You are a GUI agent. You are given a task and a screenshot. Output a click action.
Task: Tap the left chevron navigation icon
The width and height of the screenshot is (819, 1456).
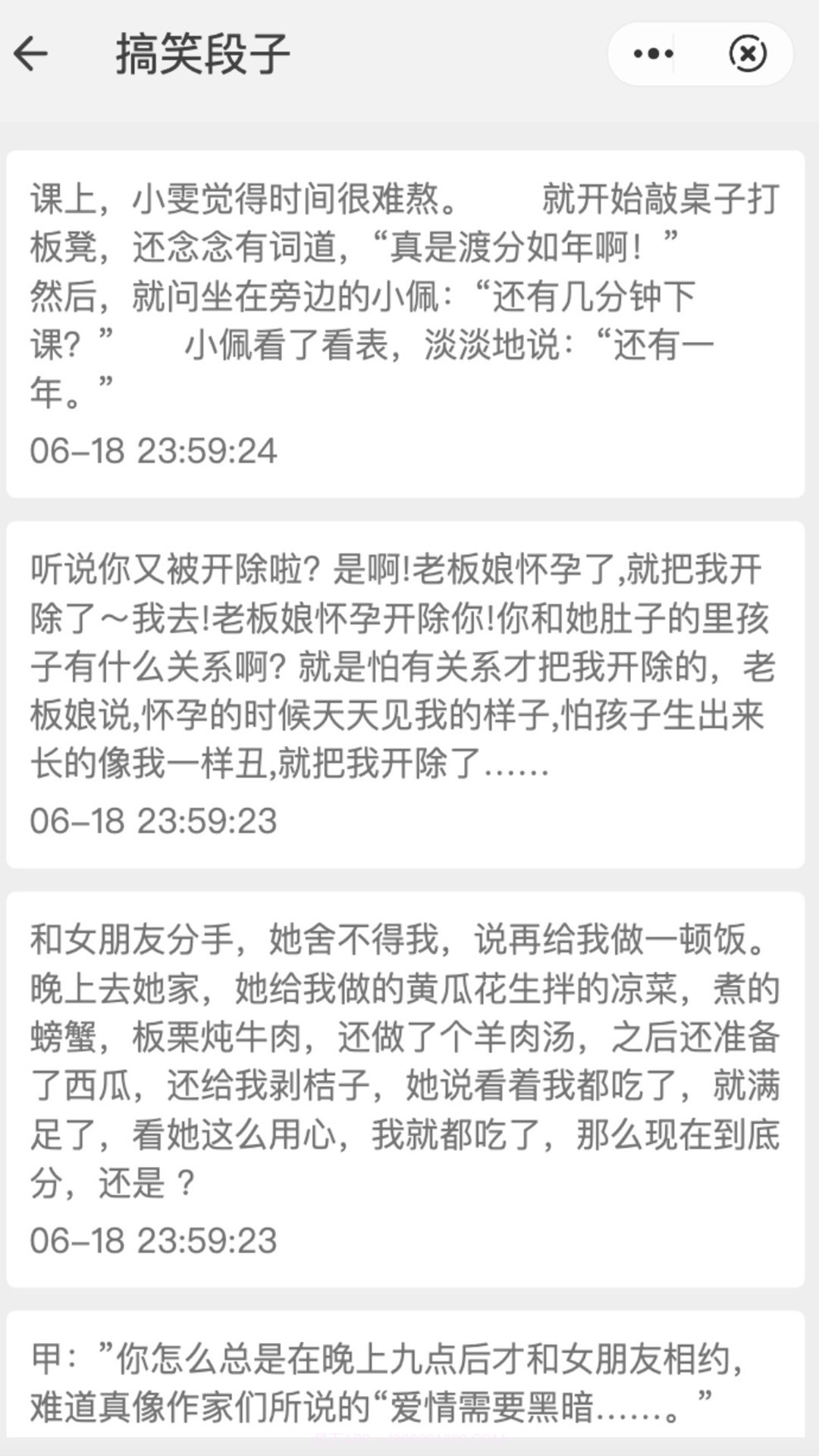[x=32, y=52]
